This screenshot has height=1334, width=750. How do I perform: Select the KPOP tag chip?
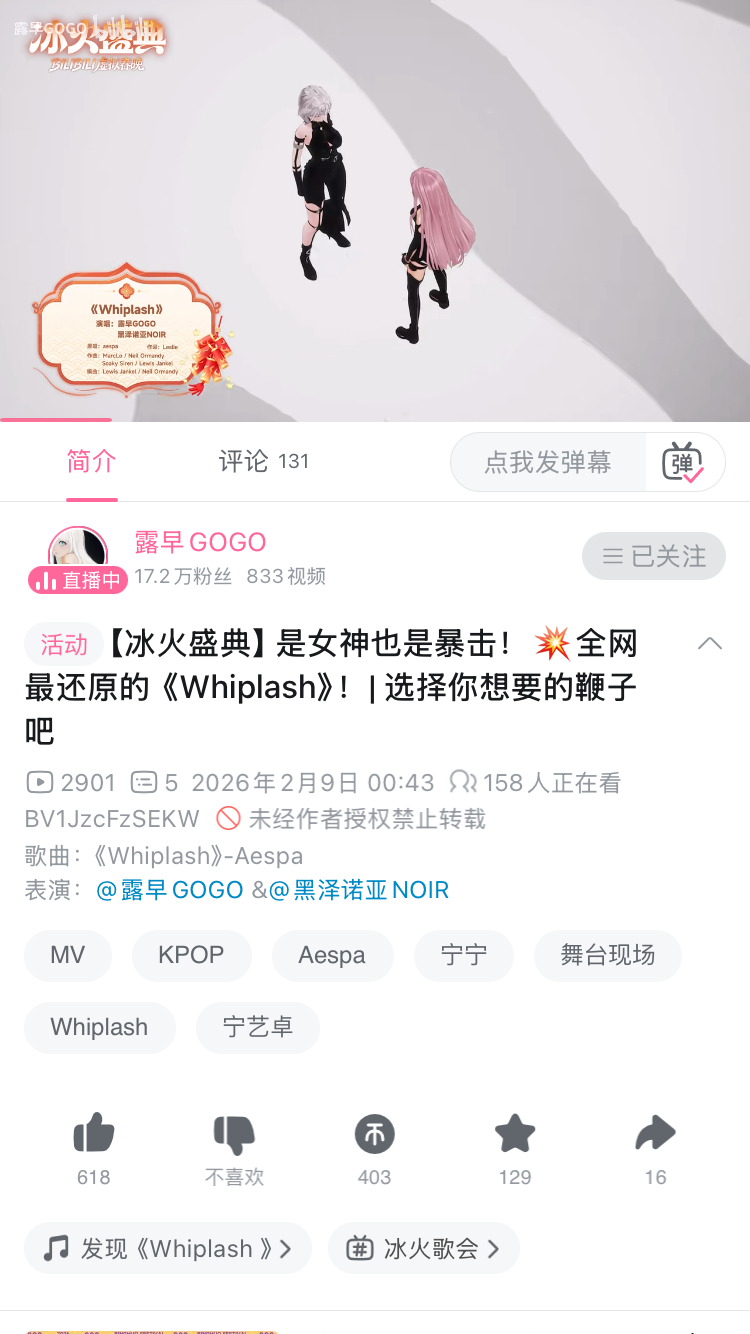(191, 955)
